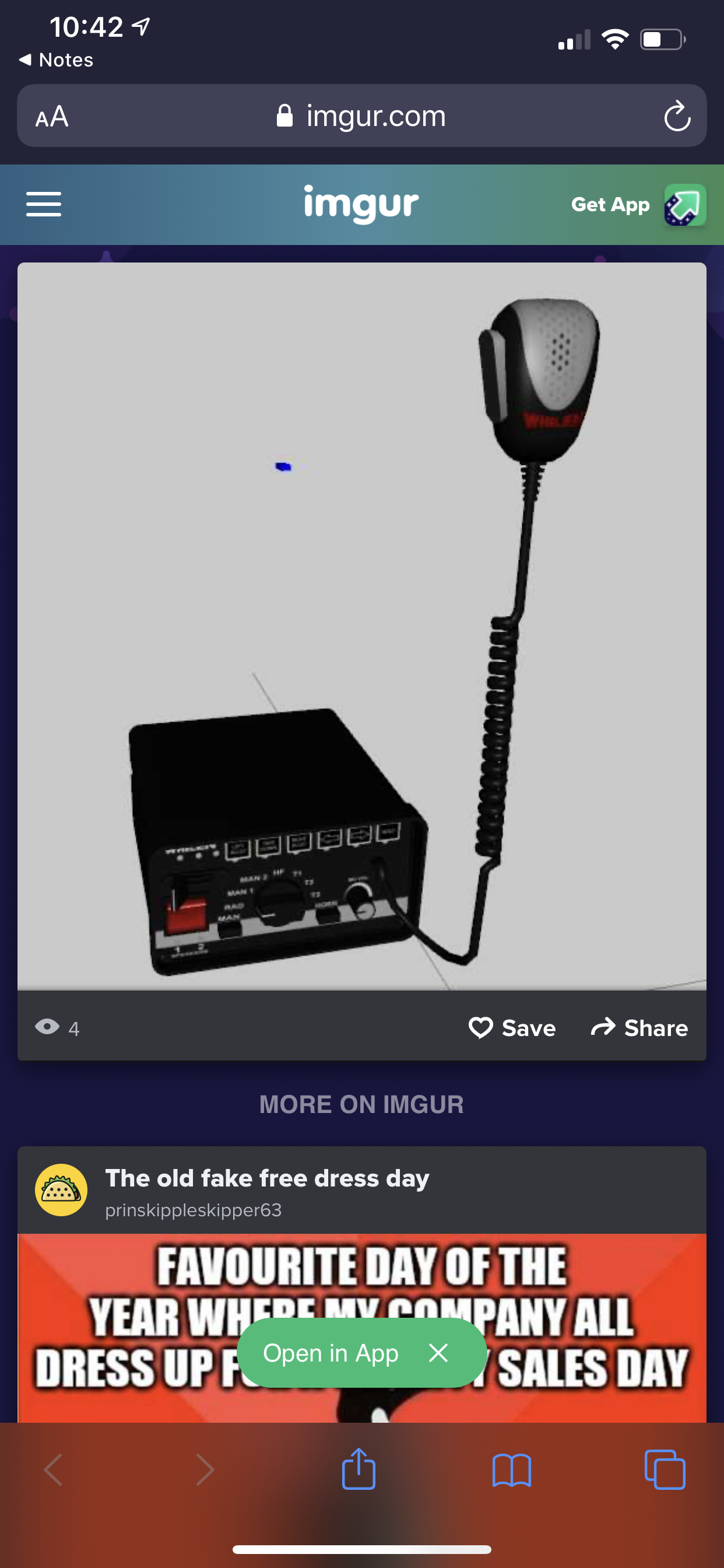Open 'The old fake free dress day' post

pos(267,1178)
